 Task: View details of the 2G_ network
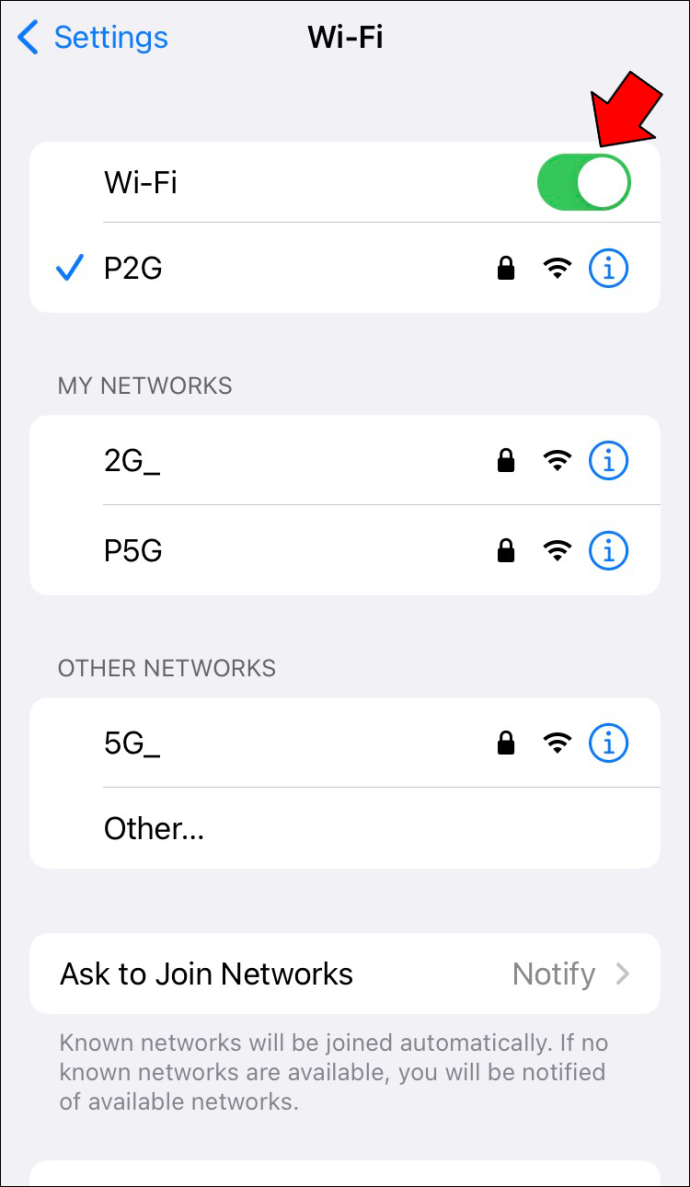(x=608, y=460)
